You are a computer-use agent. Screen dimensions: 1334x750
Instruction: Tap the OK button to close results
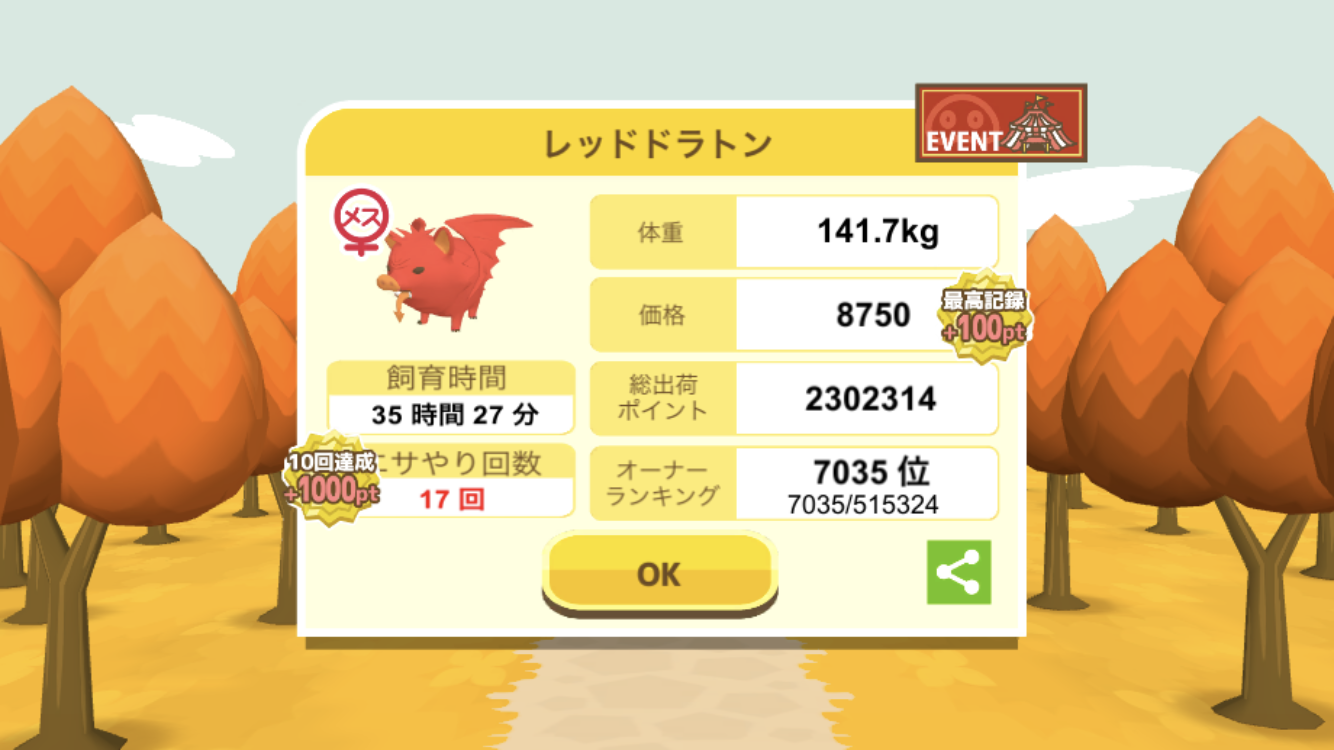pos(659,573)
